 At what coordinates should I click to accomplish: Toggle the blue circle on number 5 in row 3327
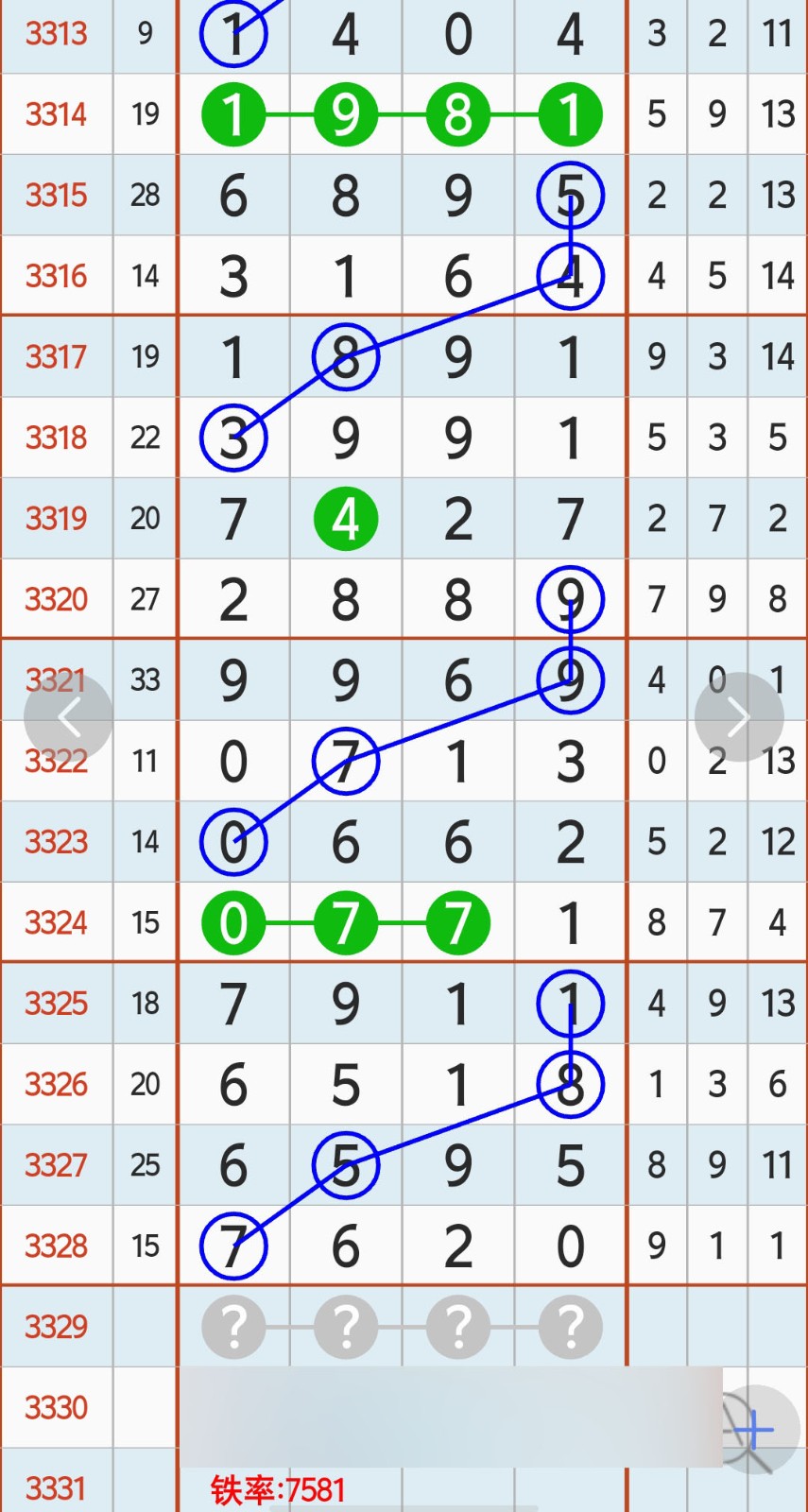click(346, 1165)
